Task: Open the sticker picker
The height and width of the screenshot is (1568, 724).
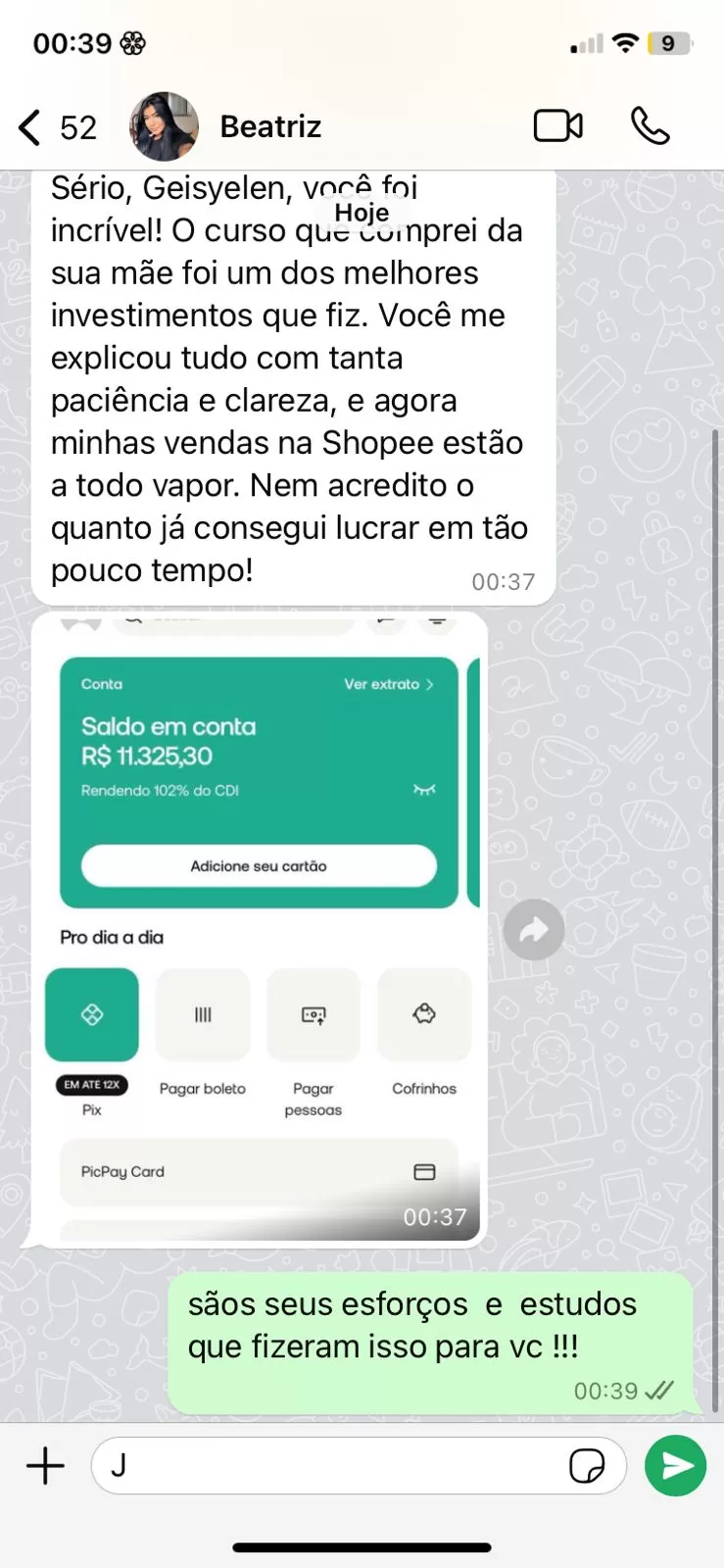Action: point(587,1466)
